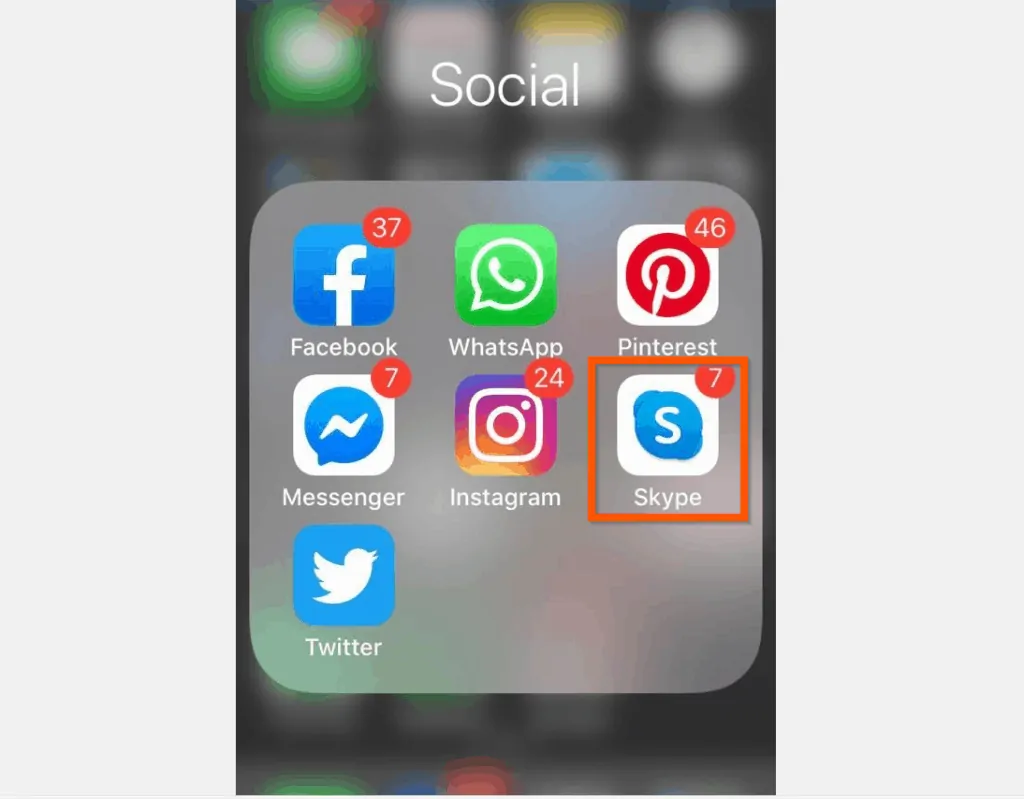Launch the Twitter app
This screenshot has height=799, width=1024.
343,575
